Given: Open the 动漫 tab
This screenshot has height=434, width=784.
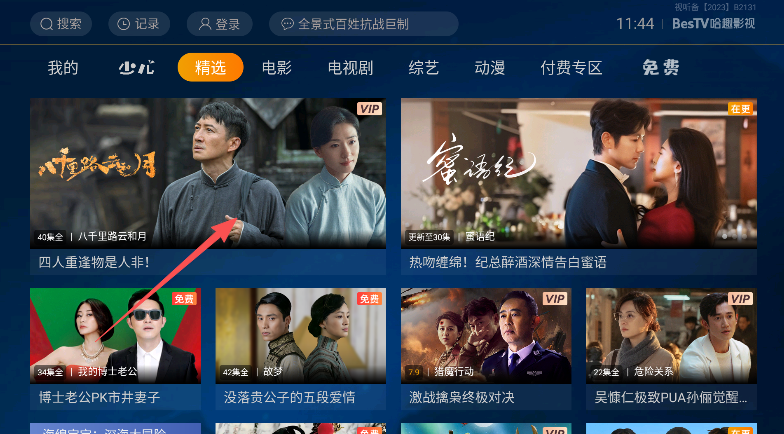Looking at the screenshot, I should click(490, 68).
